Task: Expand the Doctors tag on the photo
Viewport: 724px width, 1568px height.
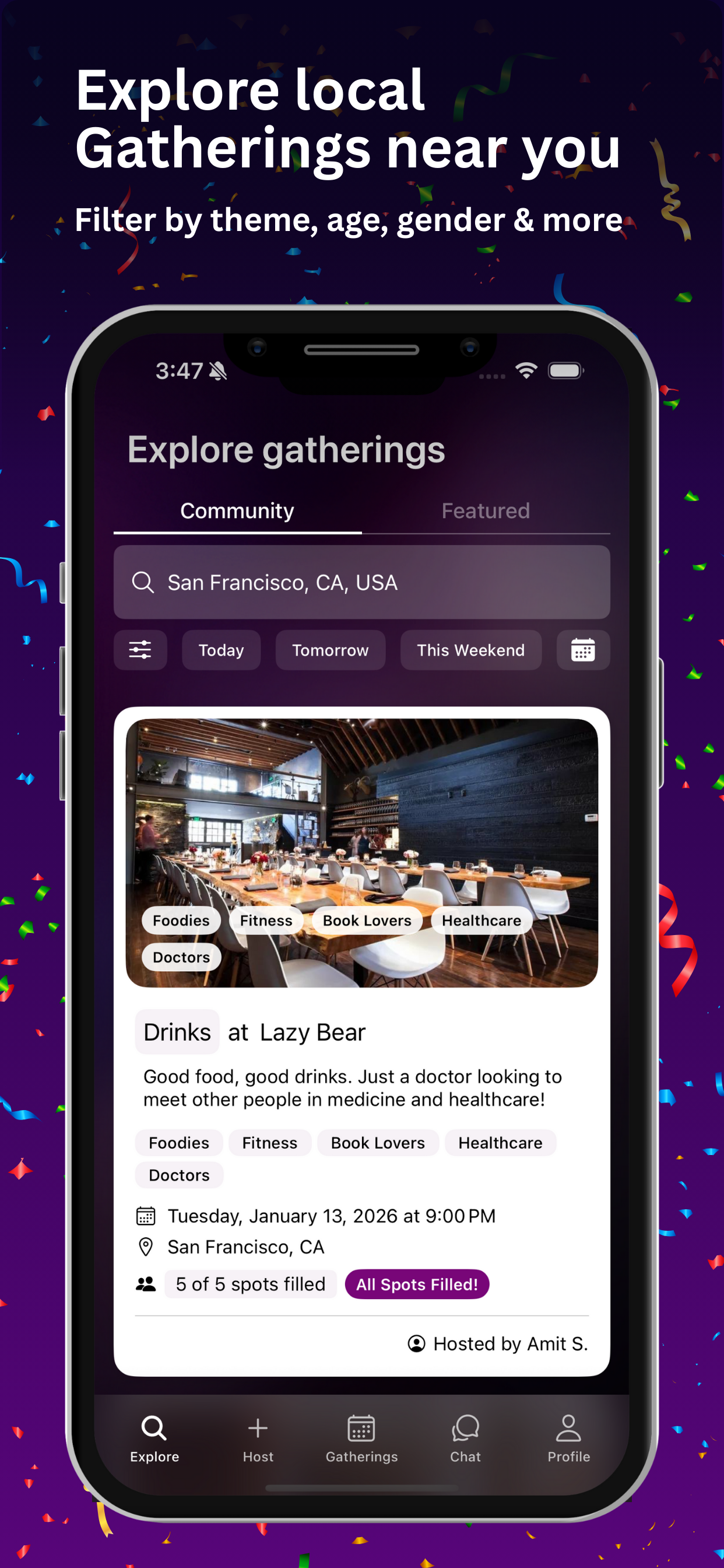Action: (x=180, y=957)
